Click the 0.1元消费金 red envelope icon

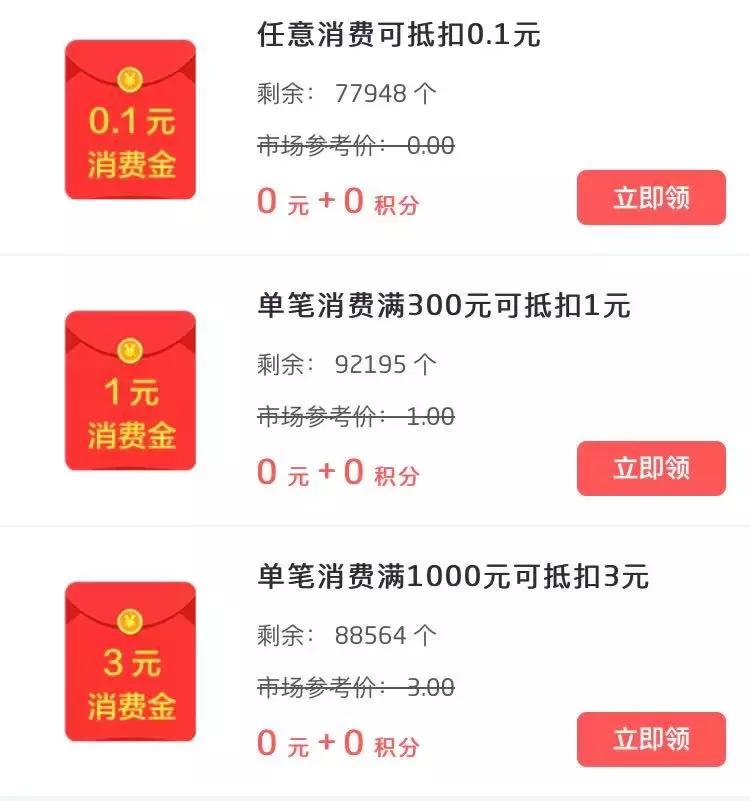click(130, 118)
